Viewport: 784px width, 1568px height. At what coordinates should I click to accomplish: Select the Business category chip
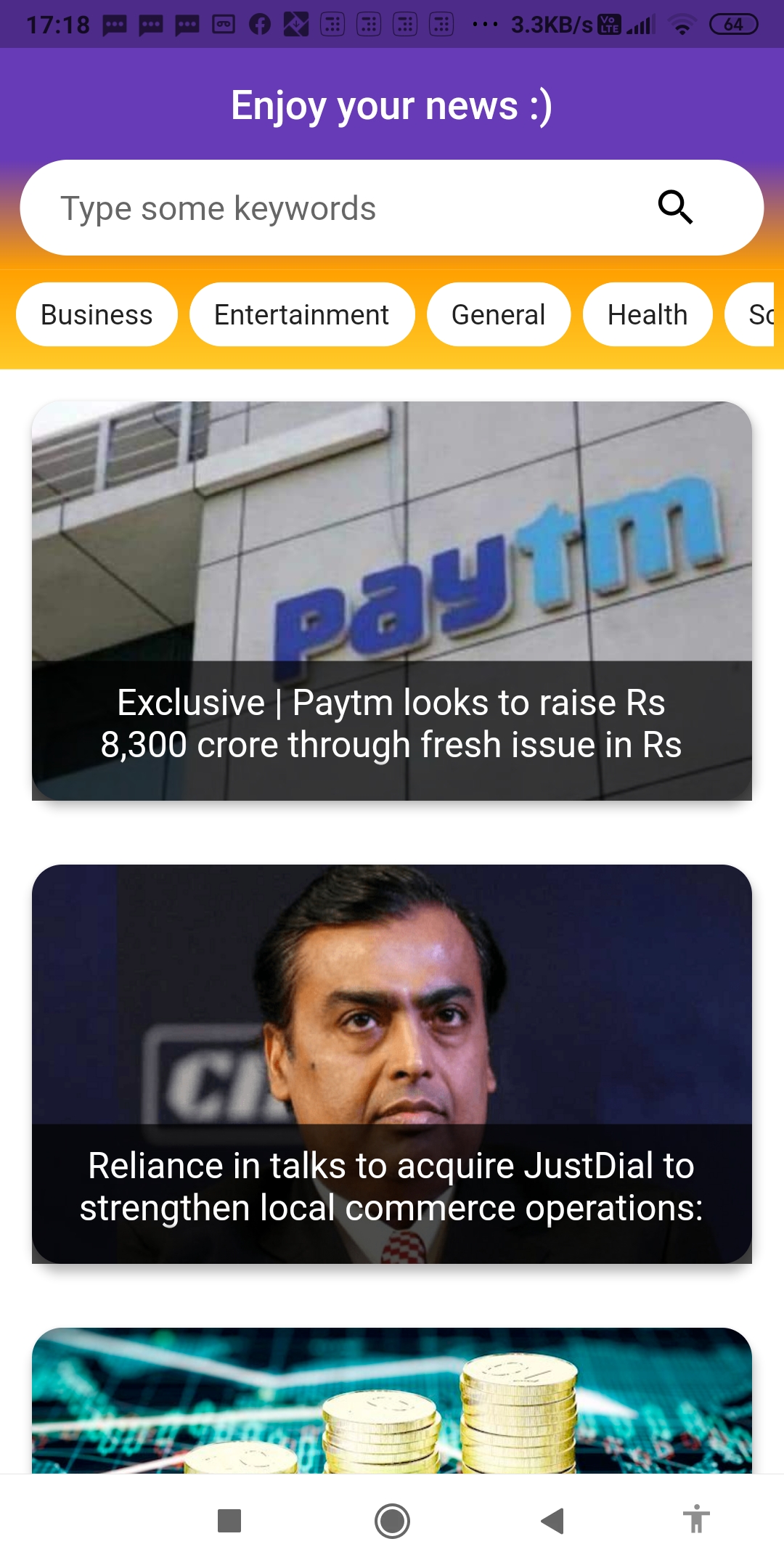[x=97, y=315]
